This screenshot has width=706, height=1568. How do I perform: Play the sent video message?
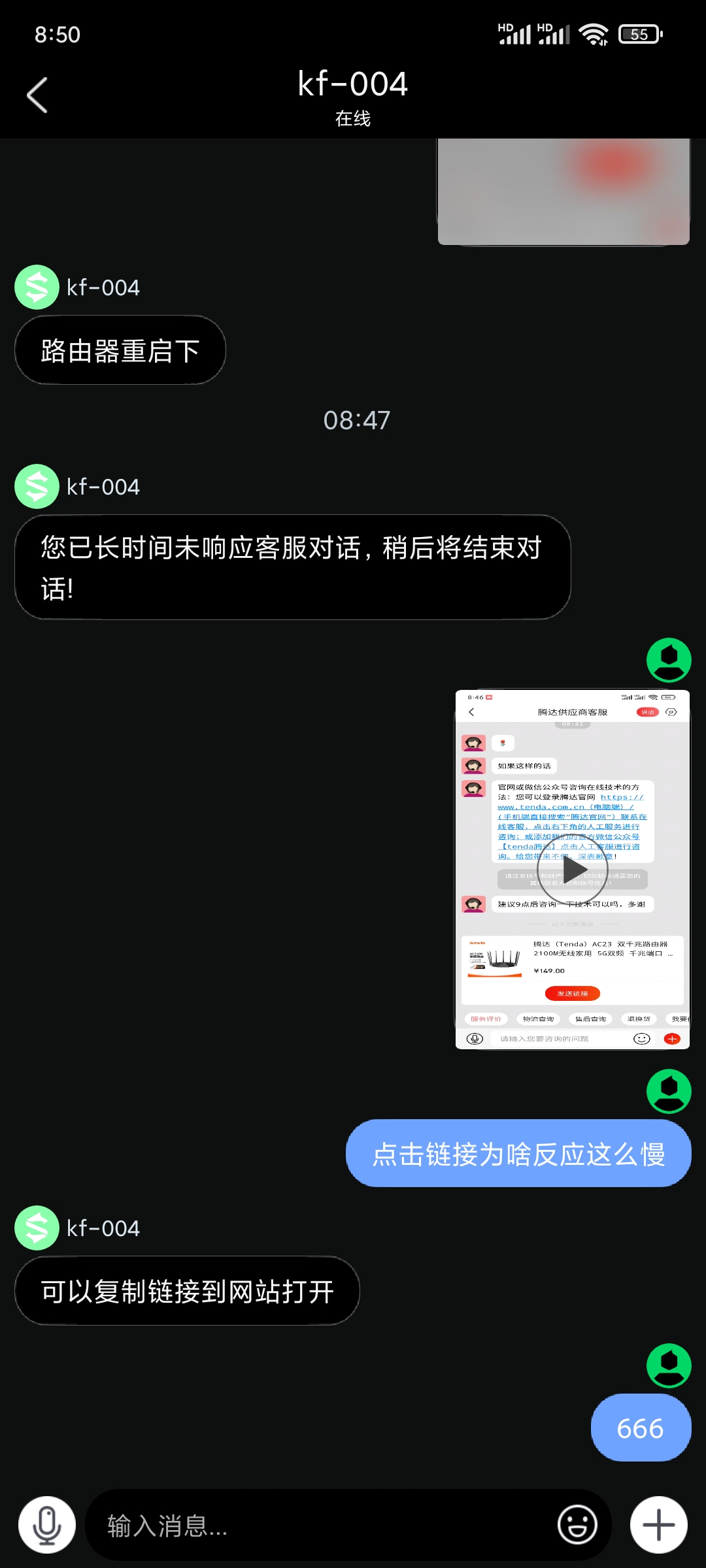(573, 870)
